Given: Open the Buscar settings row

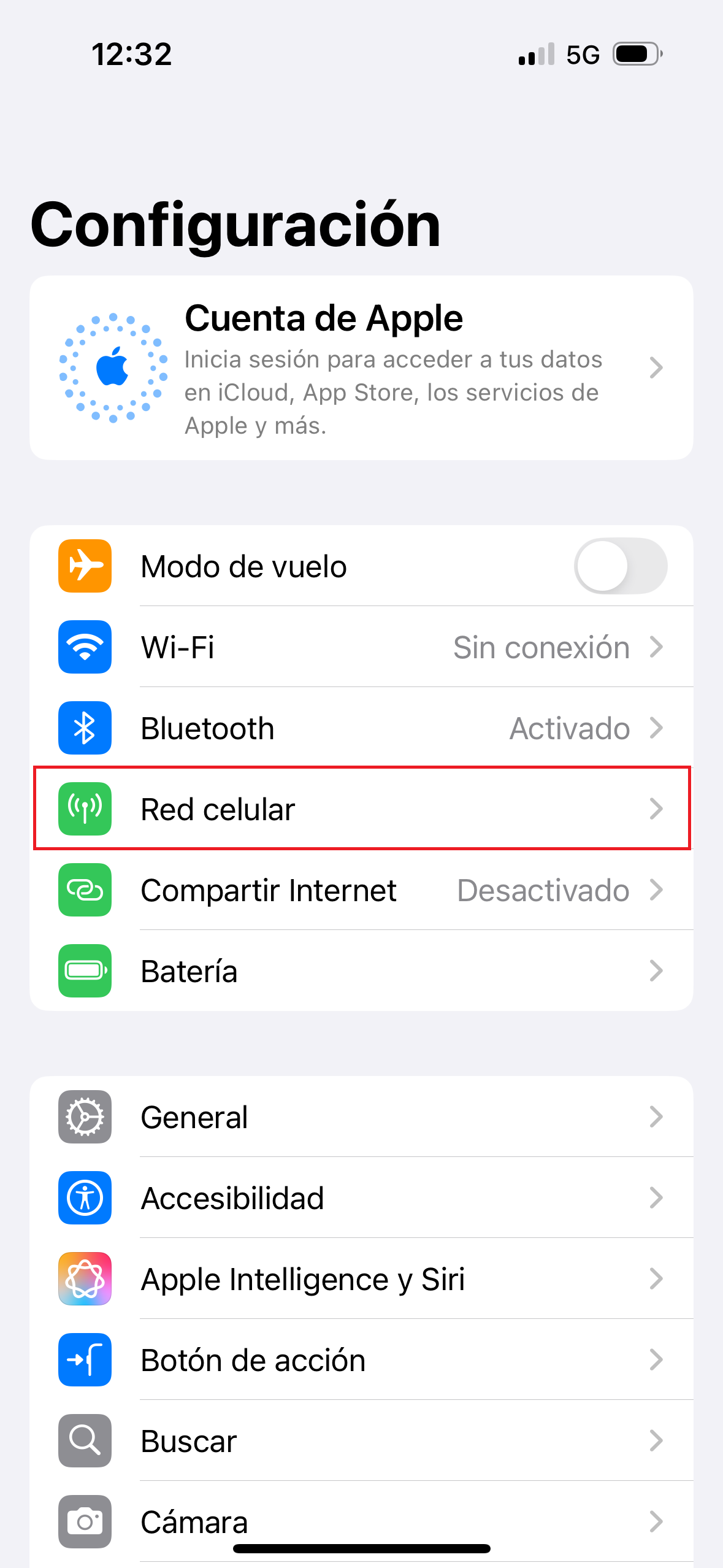Looking at the screenshot, I should tap(361, 1440).
